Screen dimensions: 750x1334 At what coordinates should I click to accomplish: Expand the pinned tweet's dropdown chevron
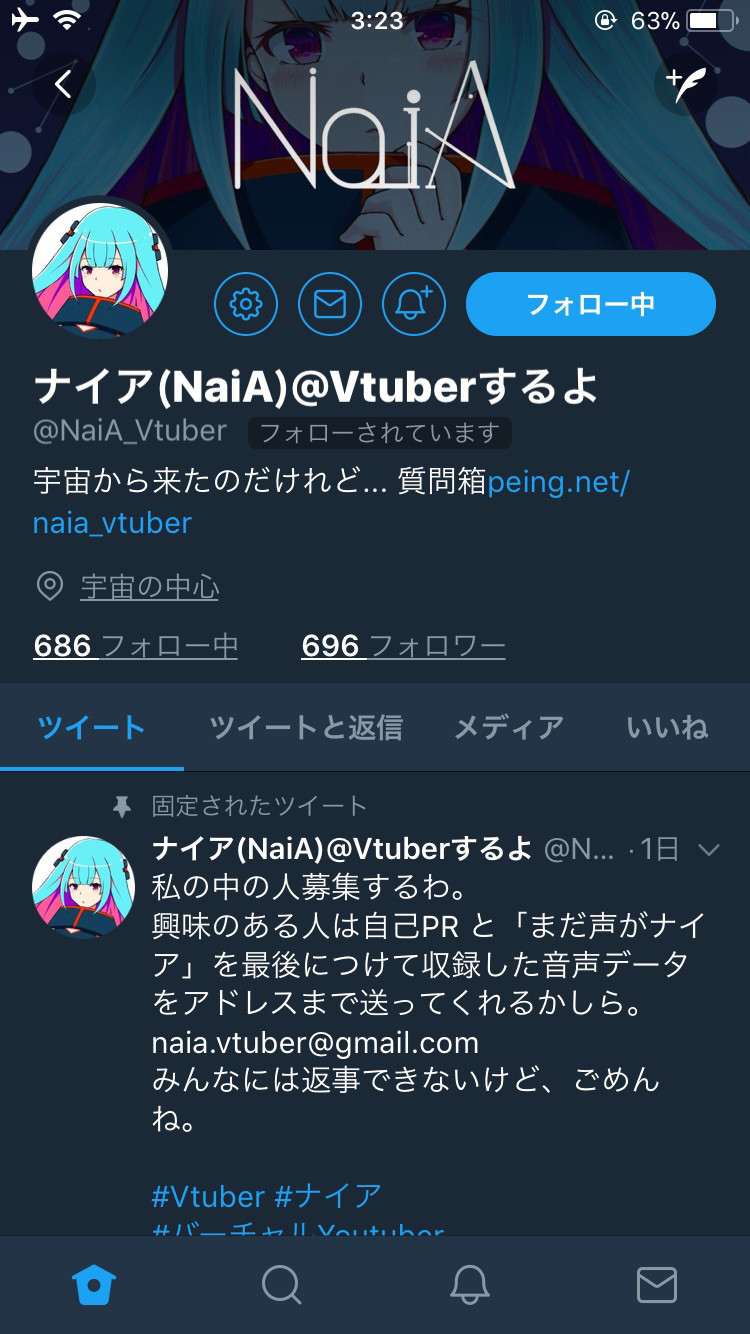[x=709, y=850]
